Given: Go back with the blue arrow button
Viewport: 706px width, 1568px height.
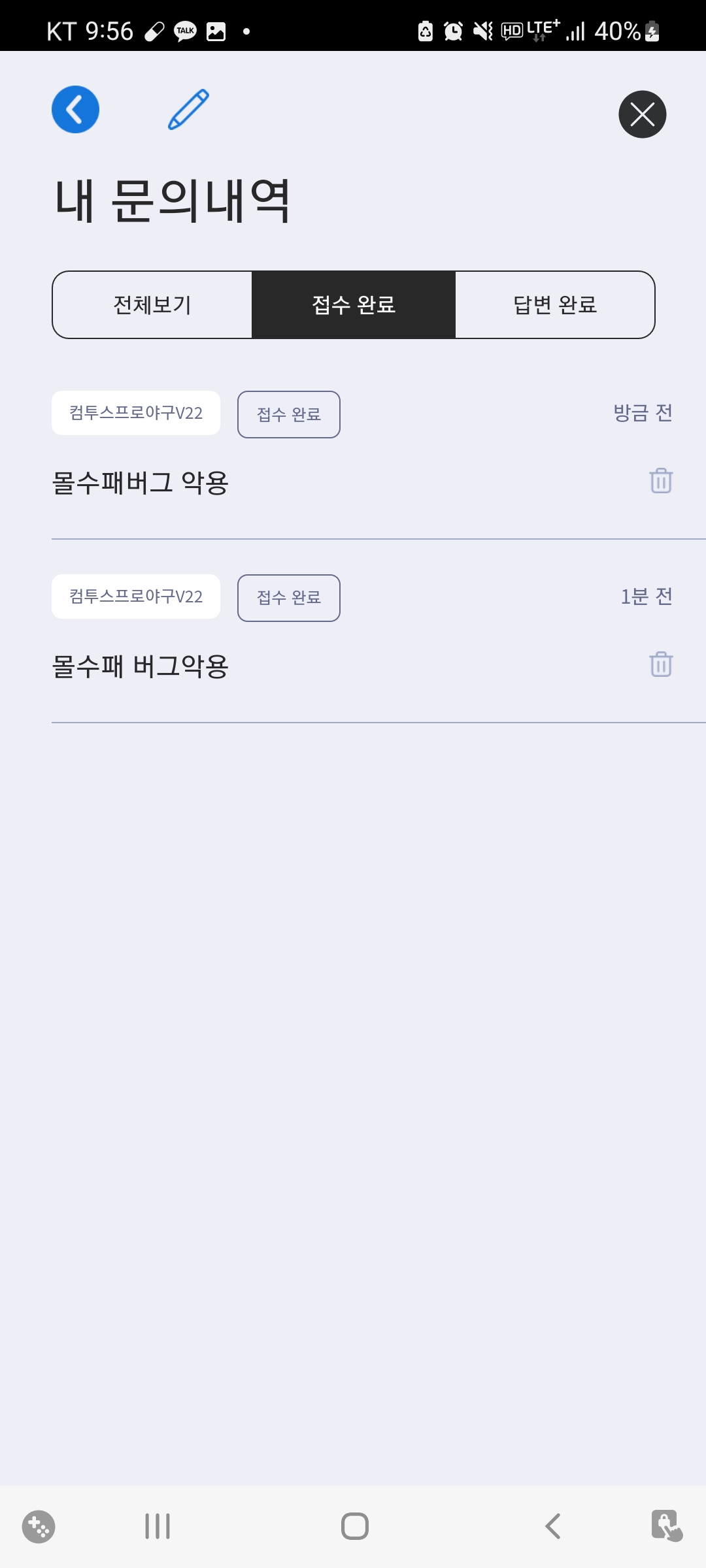Looking at the screenshot, I should pos(75,110).
